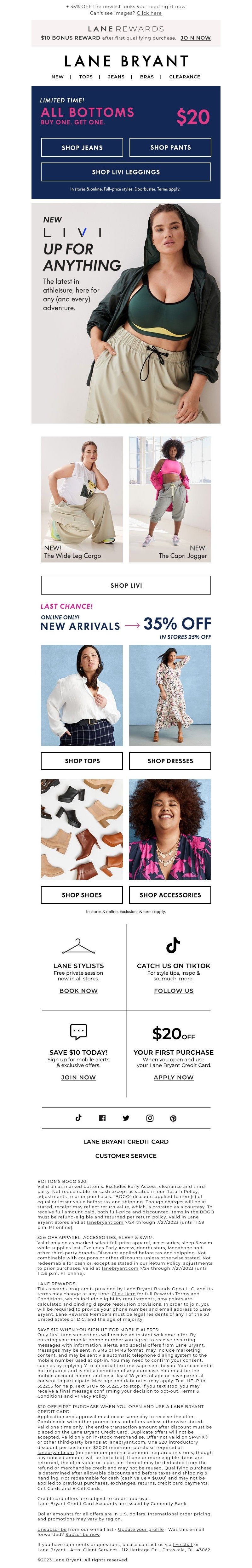Tap the JOIN NOW link for Lane Rewards
Image resolution: width=252 pixels, height=1568 pixels.
click(x=195, y=38)
